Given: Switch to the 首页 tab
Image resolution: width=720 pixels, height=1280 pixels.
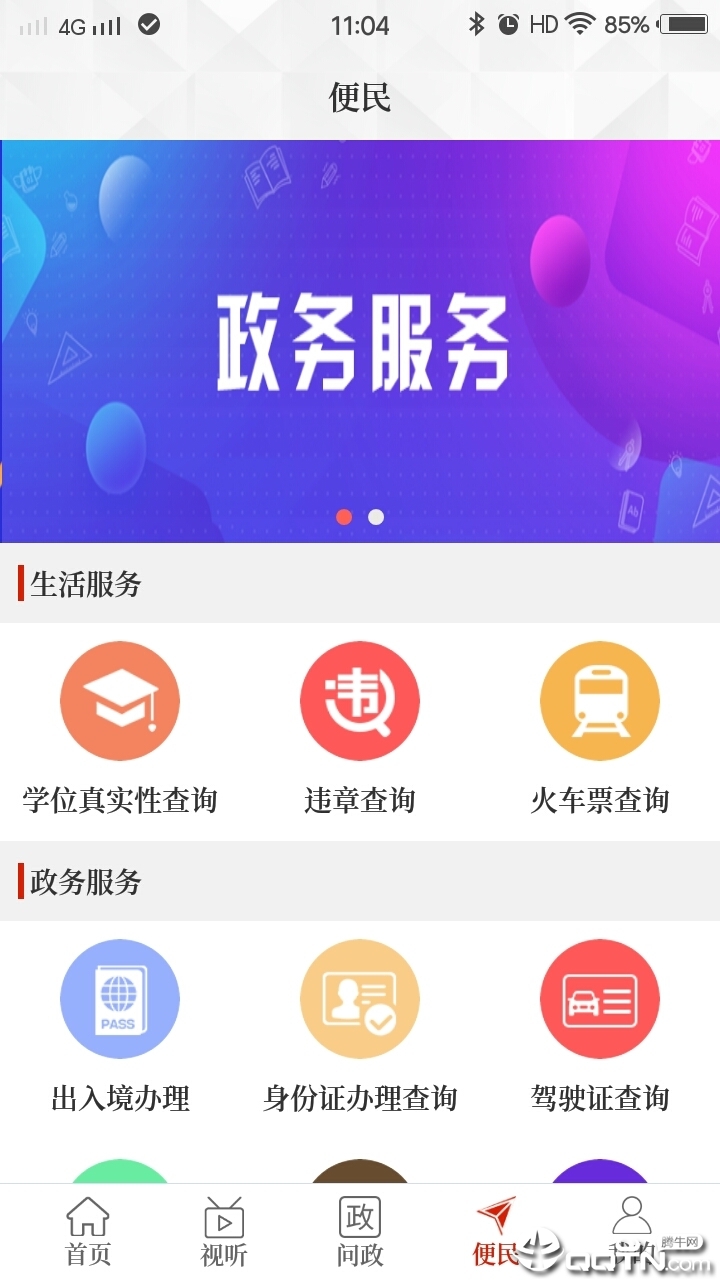Looking at the screenshot, I should 88,1232.
